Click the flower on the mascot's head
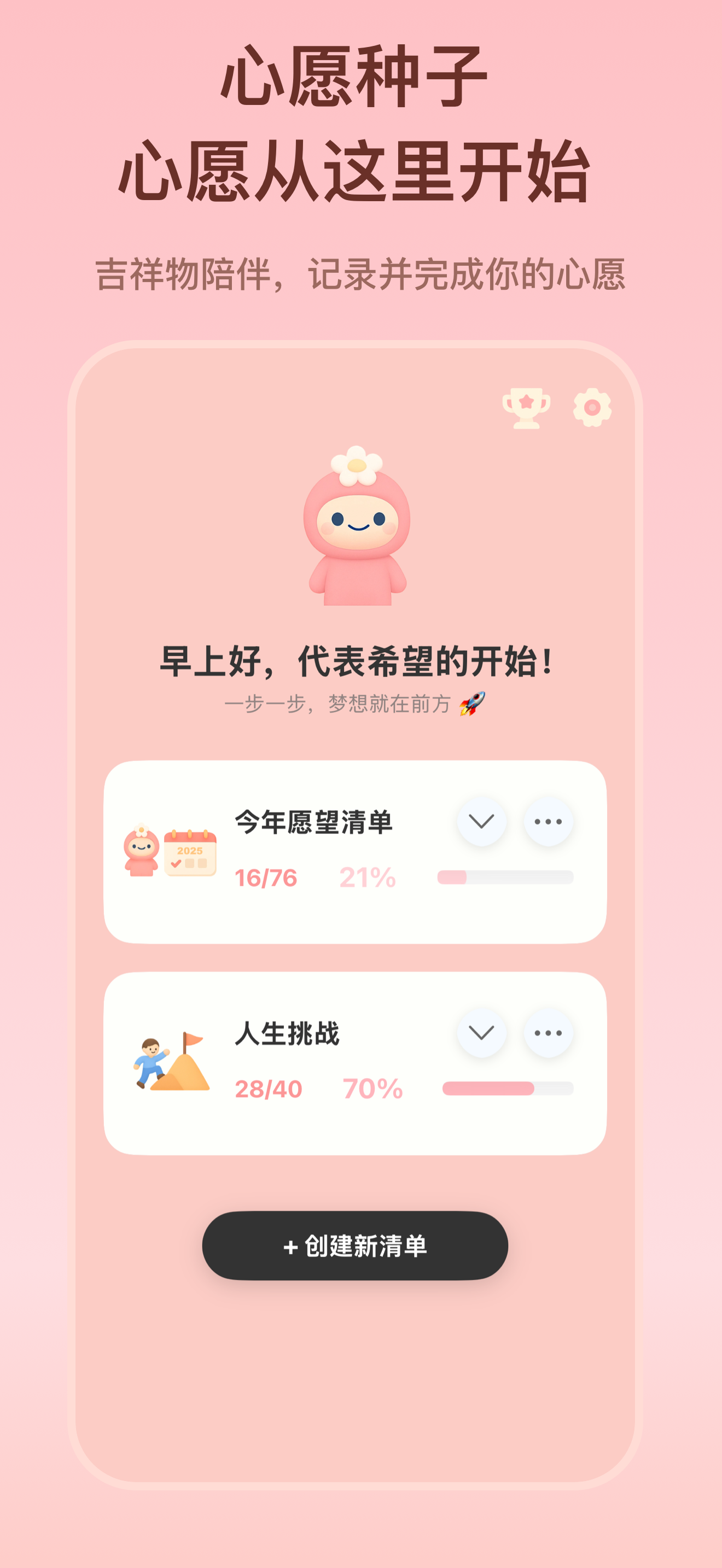This screenshot has height=1568, width=722. [356, 467]
